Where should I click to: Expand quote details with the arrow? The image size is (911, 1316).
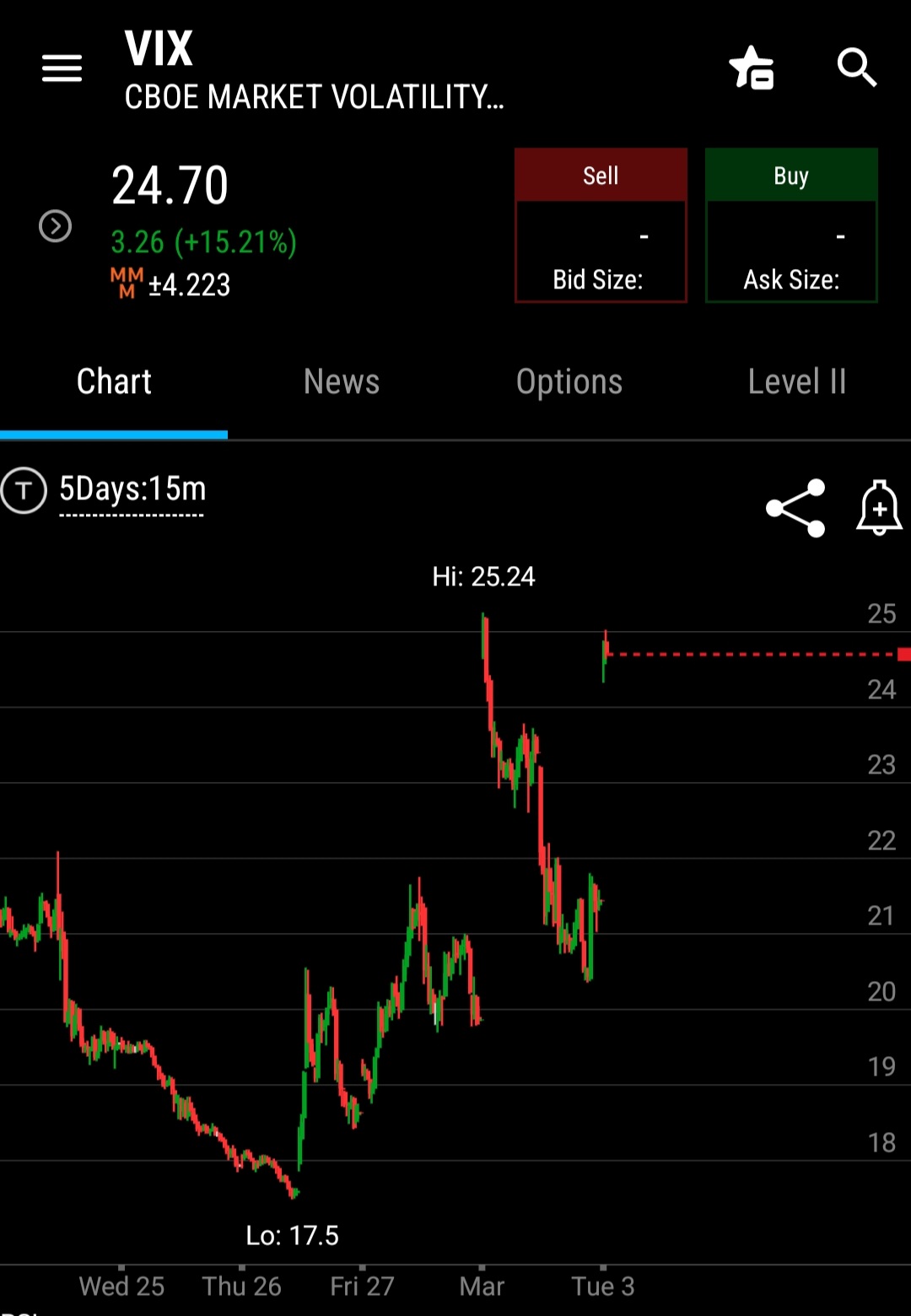56,226
